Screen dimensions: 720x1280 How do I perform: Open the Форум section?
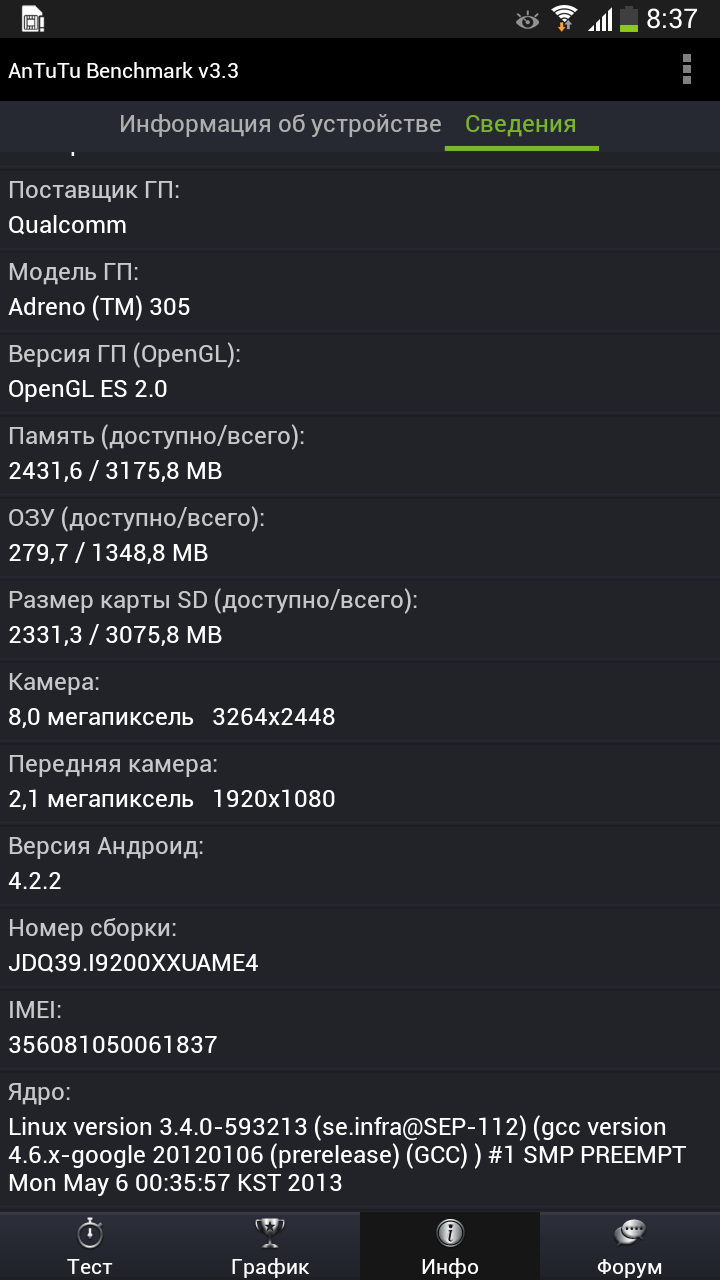click(x=630, y=1246)
